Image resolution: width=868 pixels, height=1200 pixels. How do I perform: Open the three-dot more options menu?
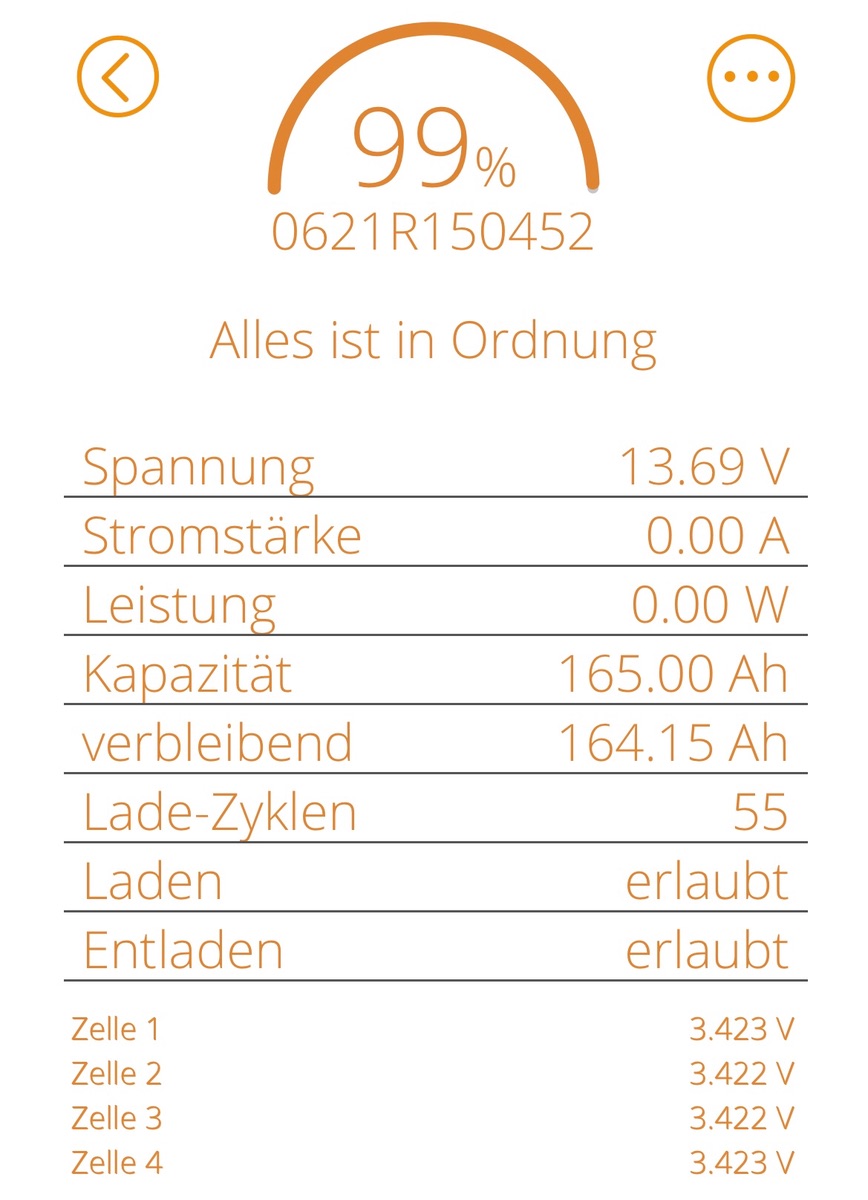[751, 77]
